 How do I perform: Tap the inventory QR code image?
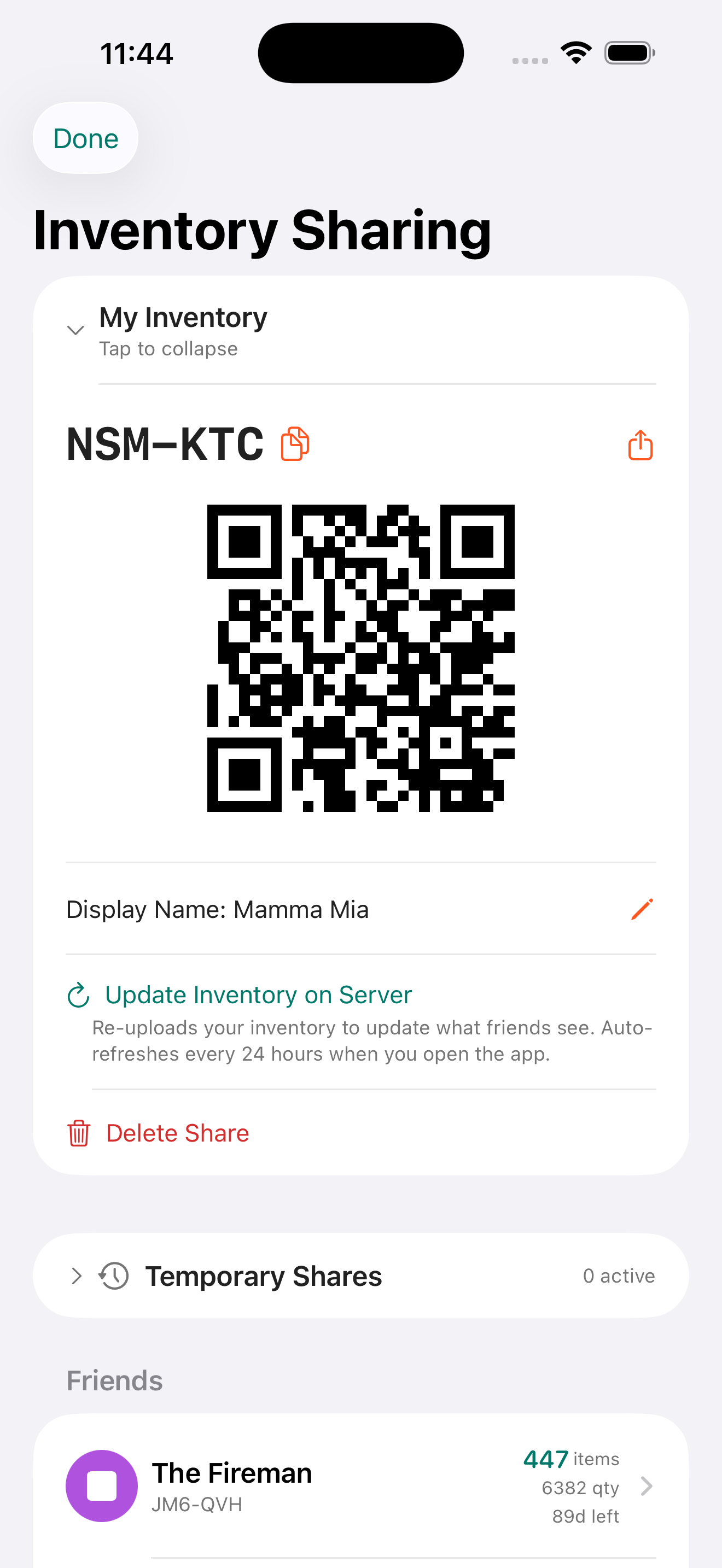click(x=361, y=659)
